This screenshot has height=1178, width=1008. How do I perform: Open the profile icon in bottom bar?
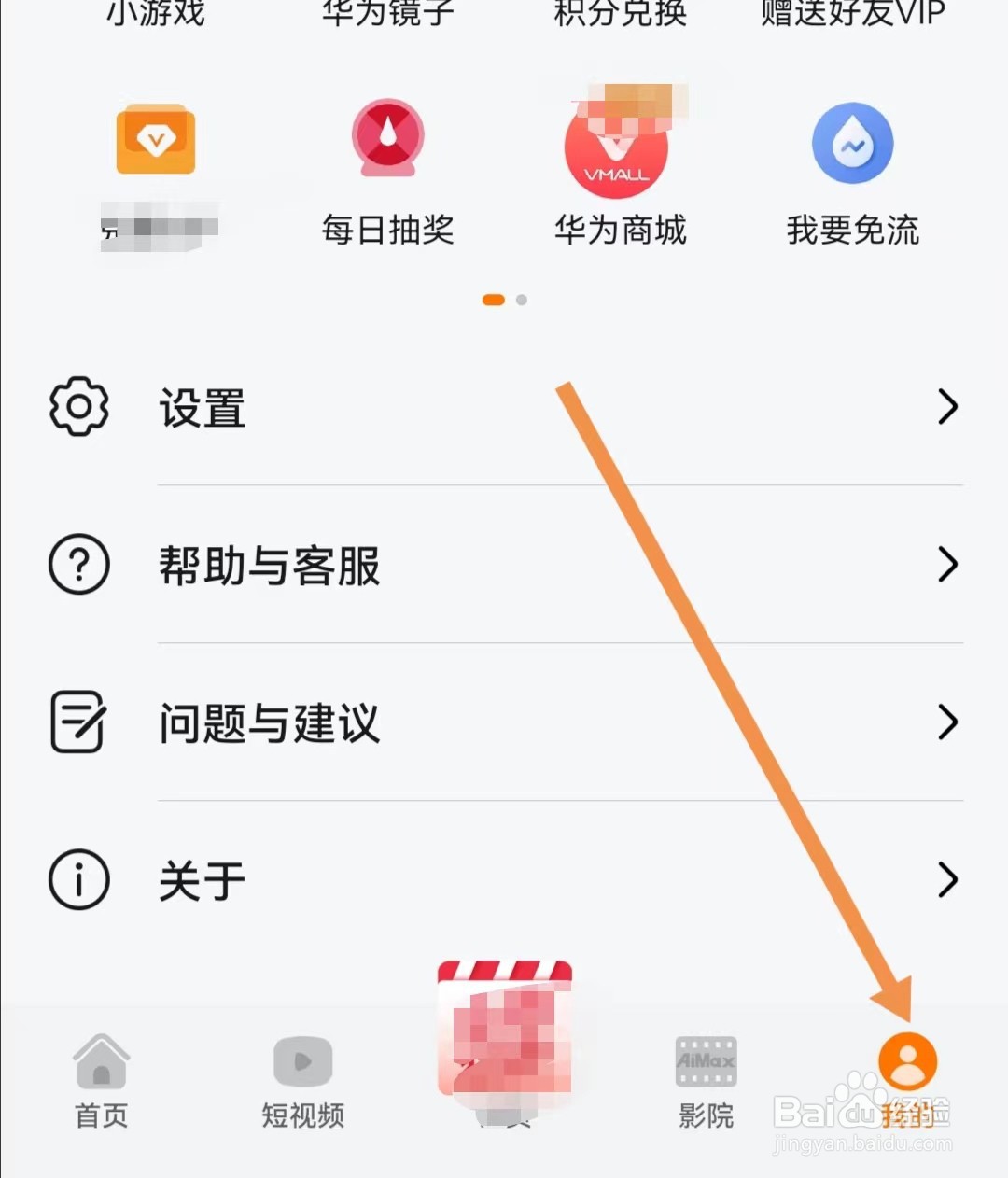pyautogui.click(x=906, y=1059)
